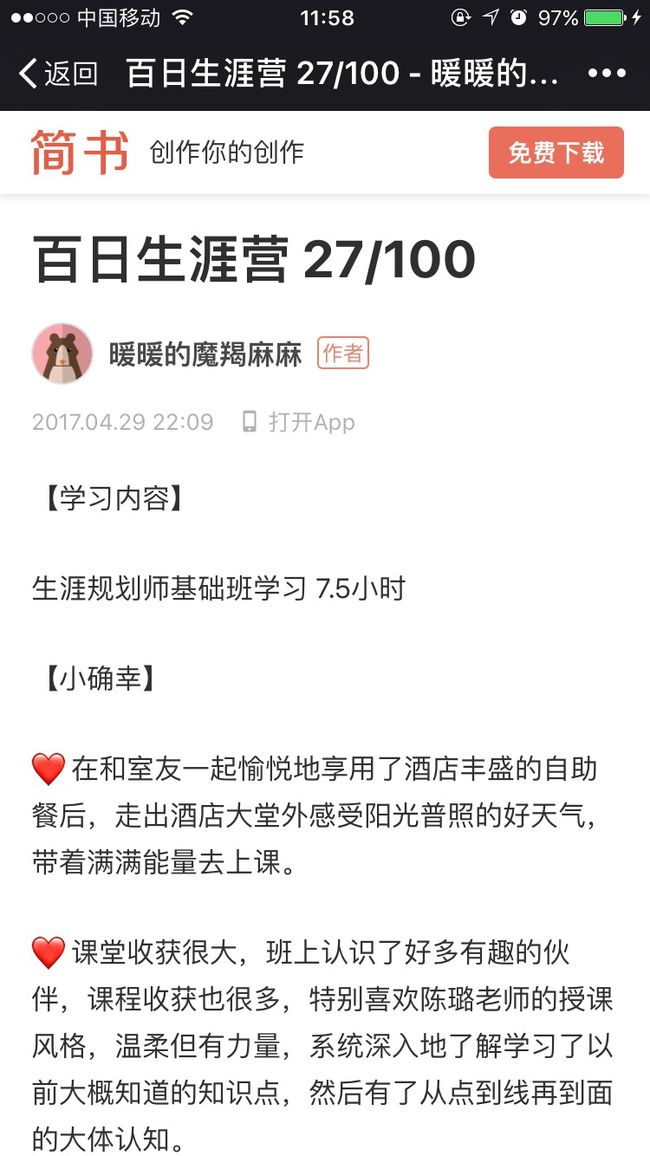
Task: Tap the 打开App link
Action: point(298,422)
